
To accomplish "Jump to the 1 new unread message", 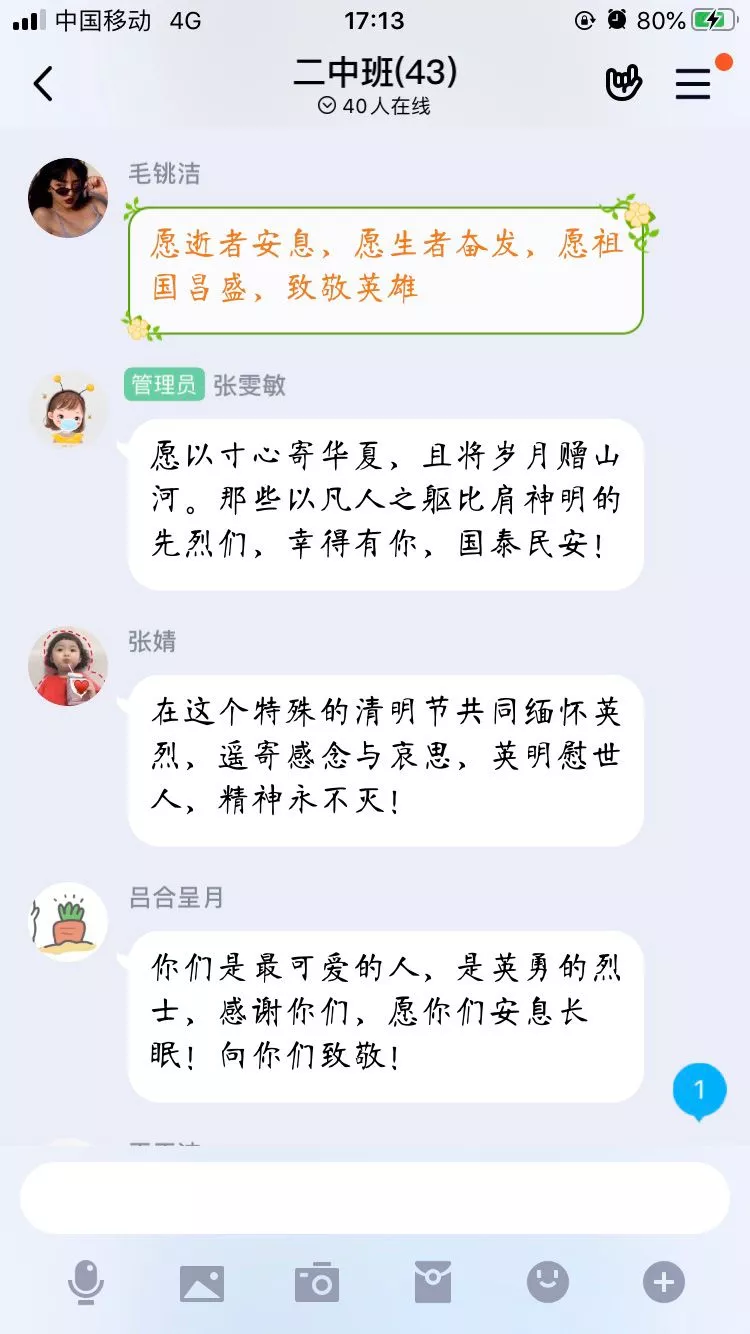I will point(699,1090).
